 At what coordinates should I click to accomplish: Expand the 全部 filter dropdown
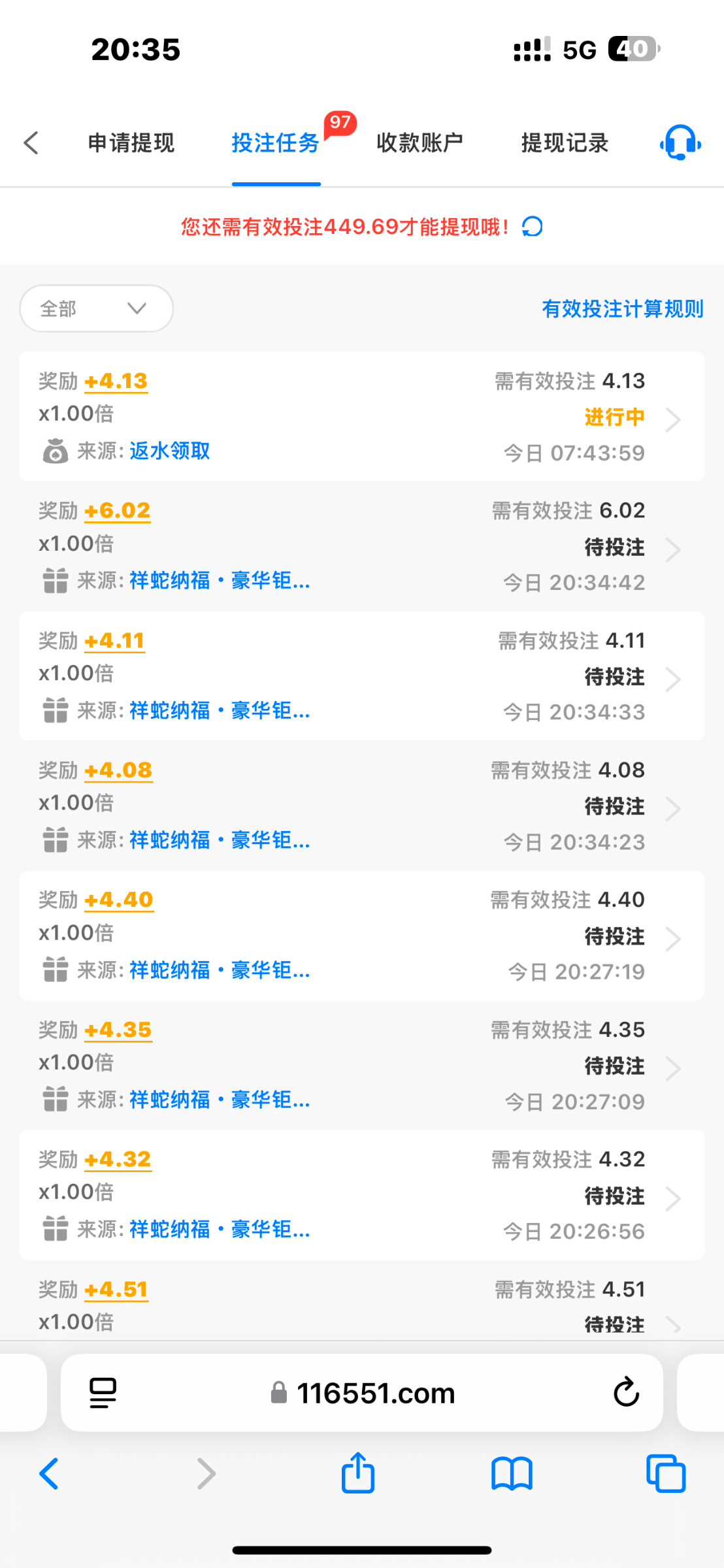click(96, 308)
